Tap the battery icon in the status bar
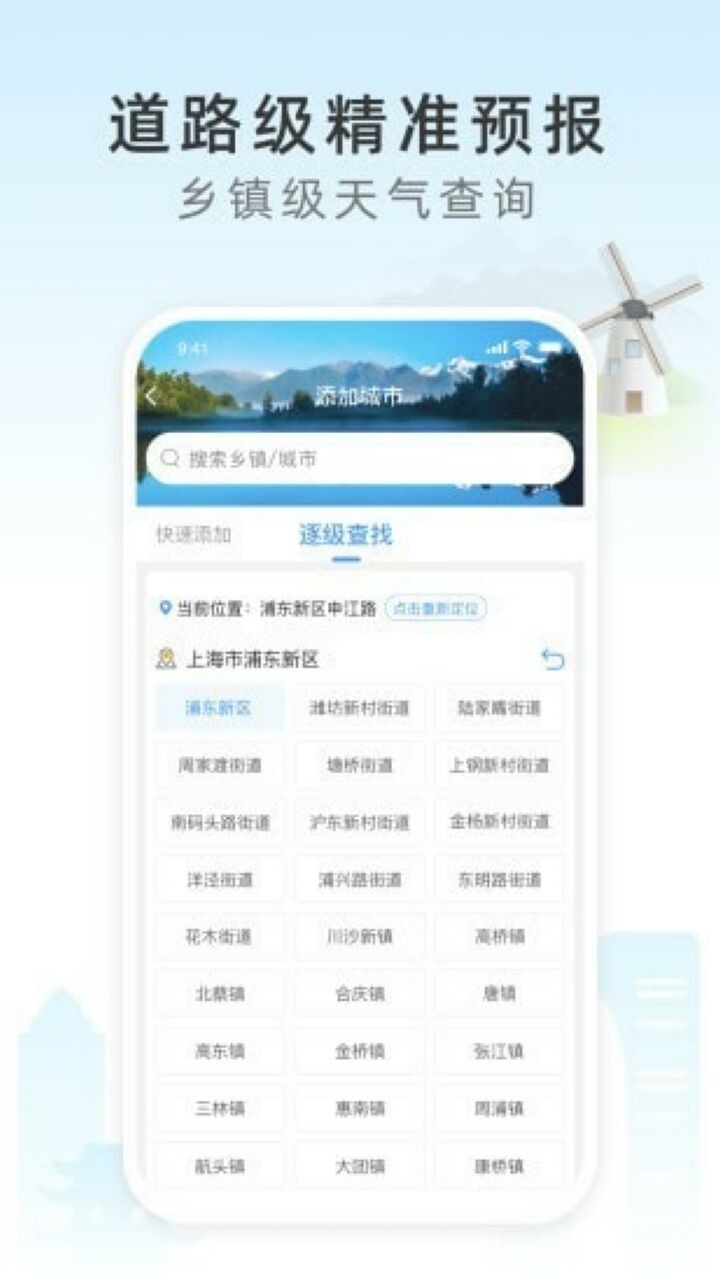The height and width of the screenshot is (1280, 720). 547,349
